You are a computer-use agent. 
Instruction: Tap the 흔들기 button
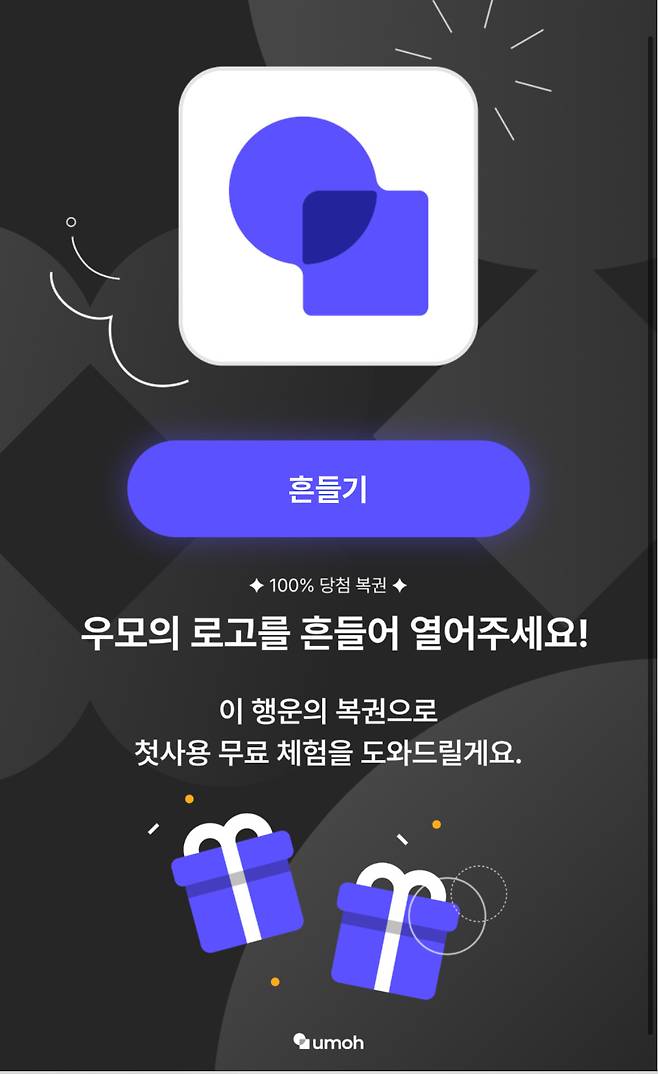pyautogui.click(x=328, y=489)
